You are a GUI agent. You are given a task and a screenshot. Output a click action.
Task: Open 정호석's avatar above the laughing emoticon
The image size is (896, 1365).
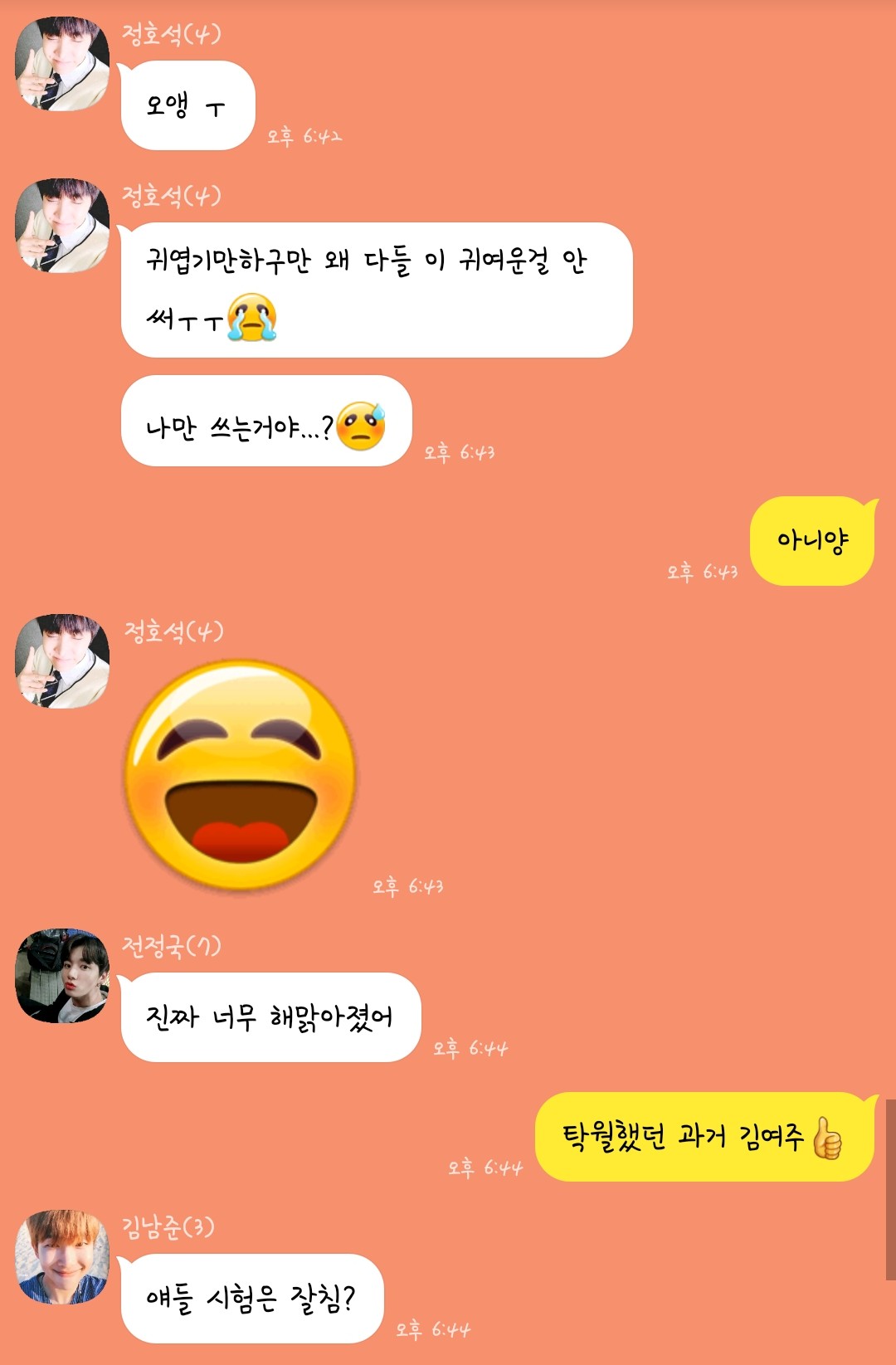click(x=62, y=661)
